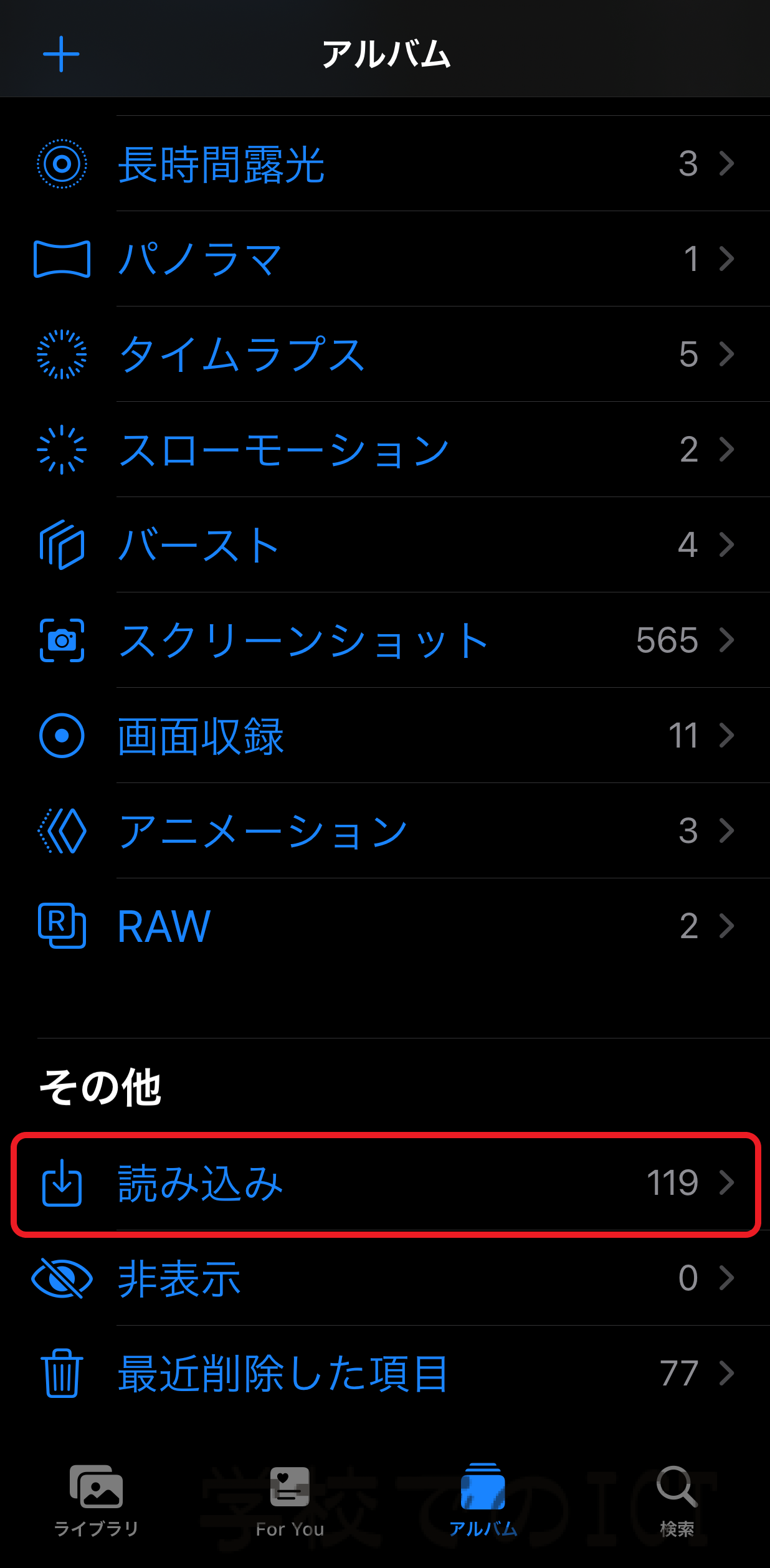Open the パノラマ album
770x1568 pixels.
385,259
